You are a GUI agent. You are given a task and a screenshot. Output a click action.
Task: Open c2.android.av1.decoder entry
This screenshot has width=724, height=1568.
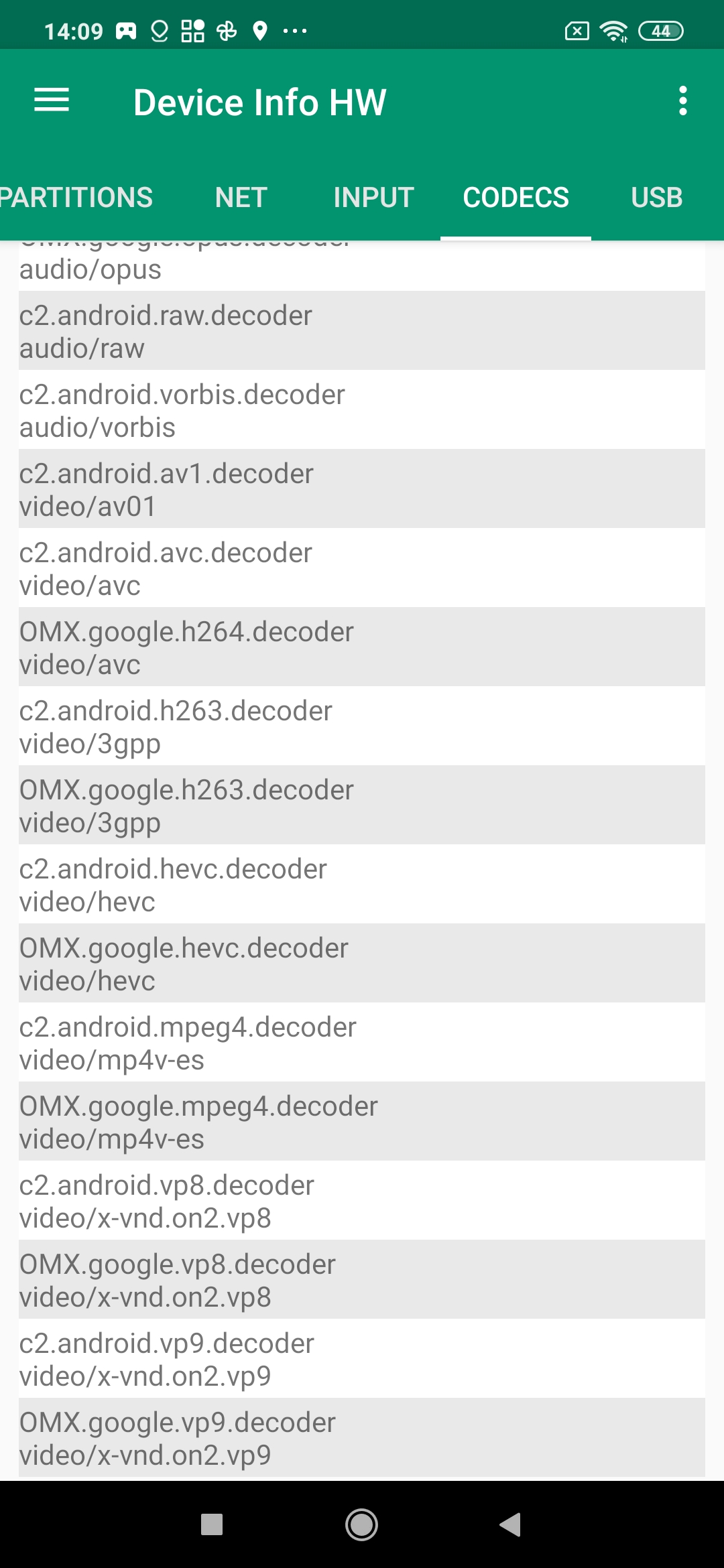362,489
